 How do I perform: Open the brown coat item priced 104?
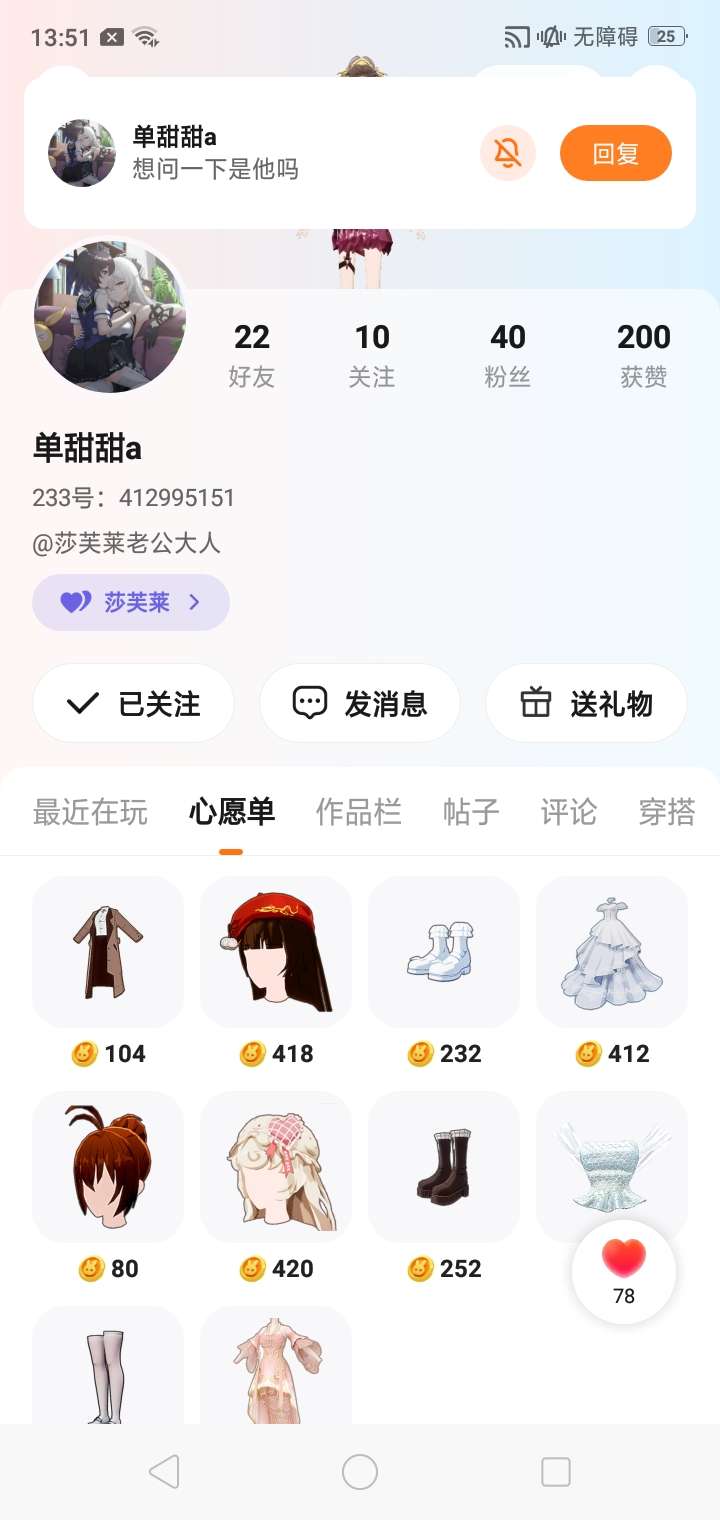(108, 951)
